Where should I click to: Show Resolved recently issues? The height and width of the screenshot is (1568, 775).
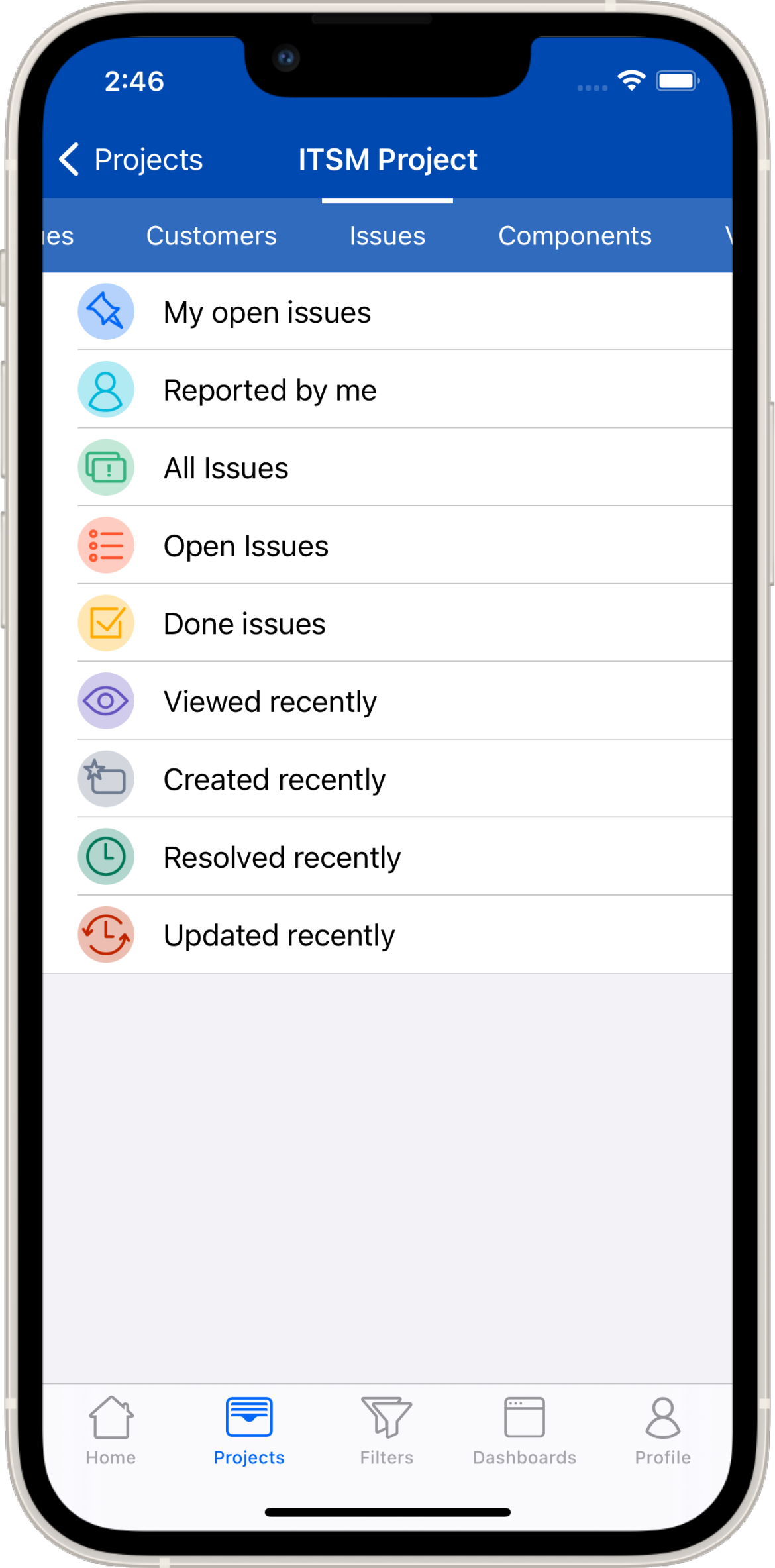282,857
